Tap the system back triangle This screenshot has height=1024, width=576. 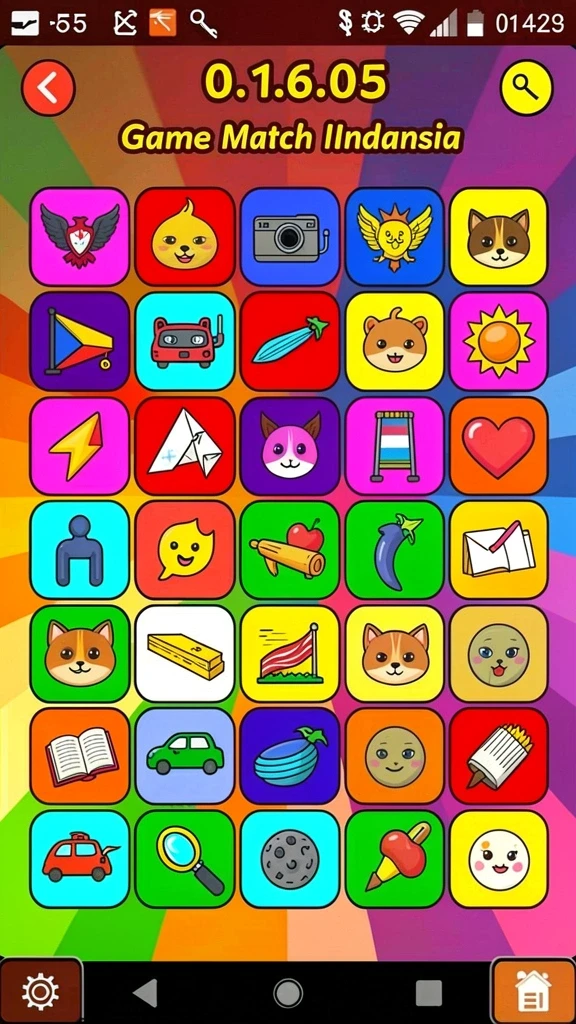146,993
